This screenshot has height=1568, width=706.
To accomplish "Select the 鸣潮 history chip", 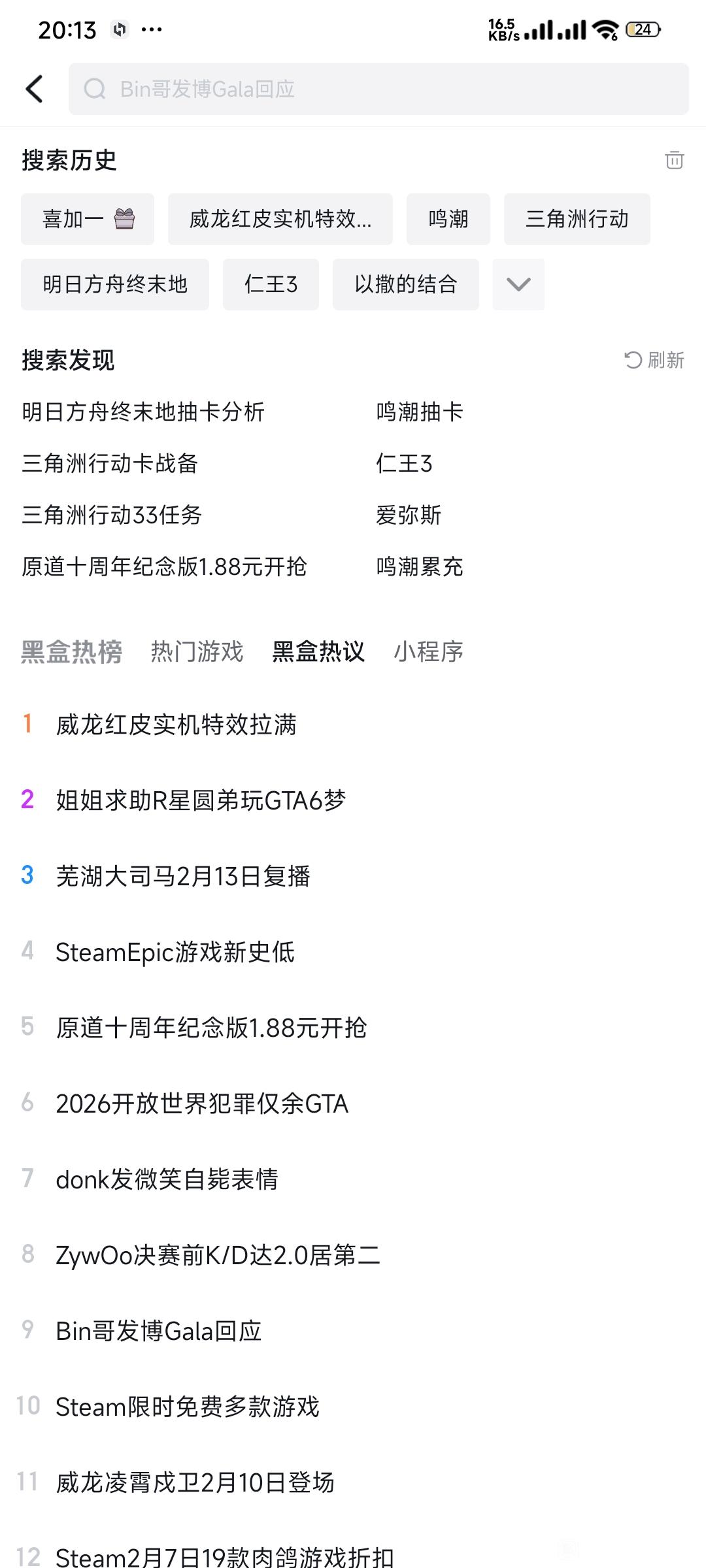I will 448,219.
